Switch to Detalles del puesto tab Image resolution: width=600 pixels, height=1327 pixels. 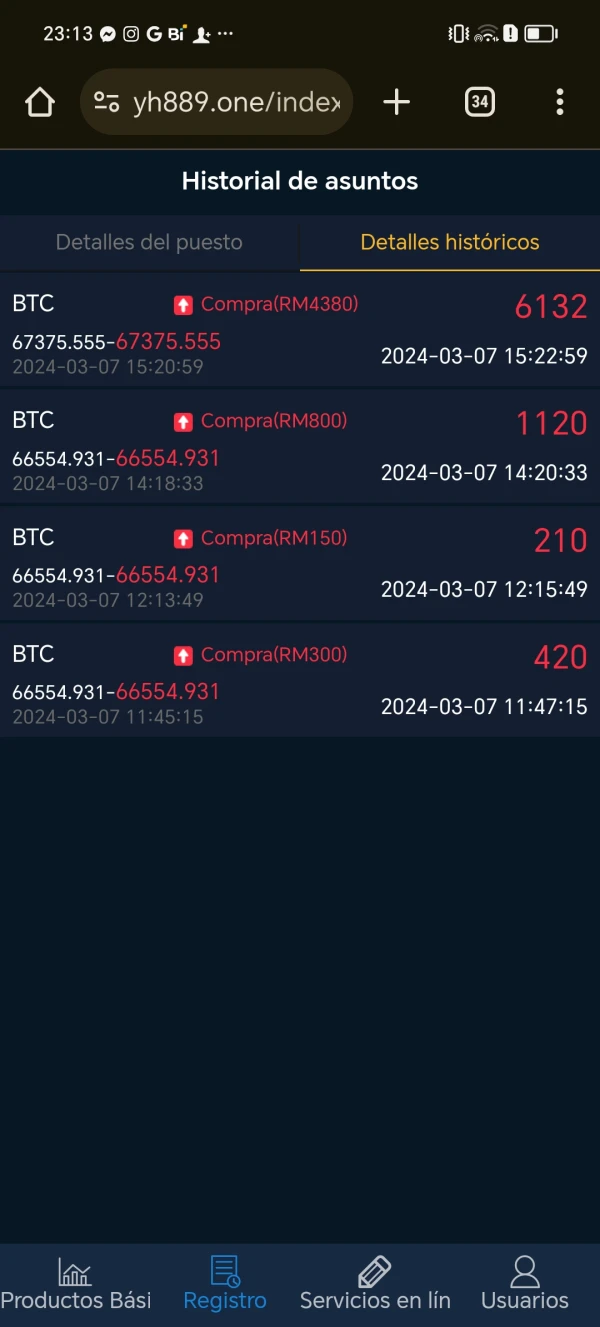tap(149, 242)
